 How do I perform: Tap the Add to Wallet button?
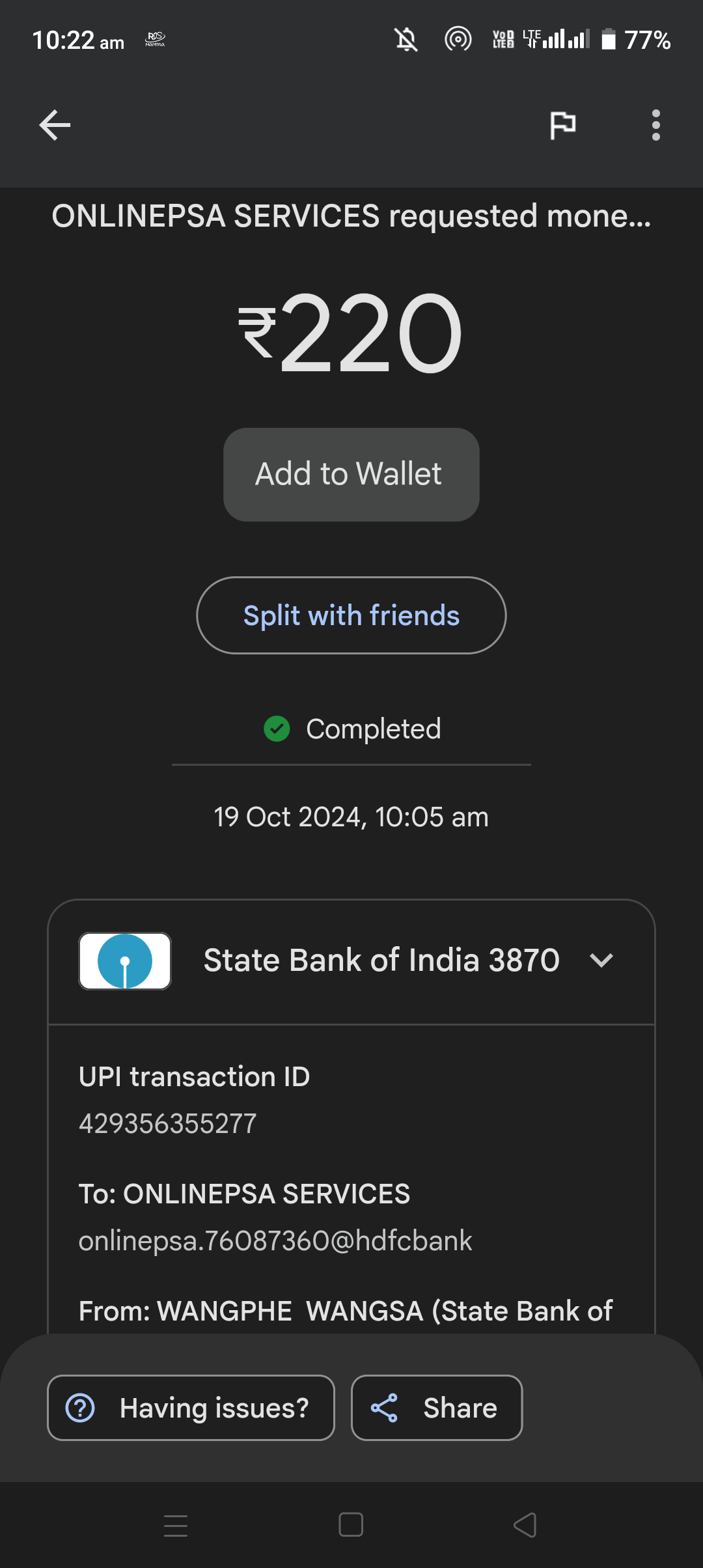(x=351, y=474)
